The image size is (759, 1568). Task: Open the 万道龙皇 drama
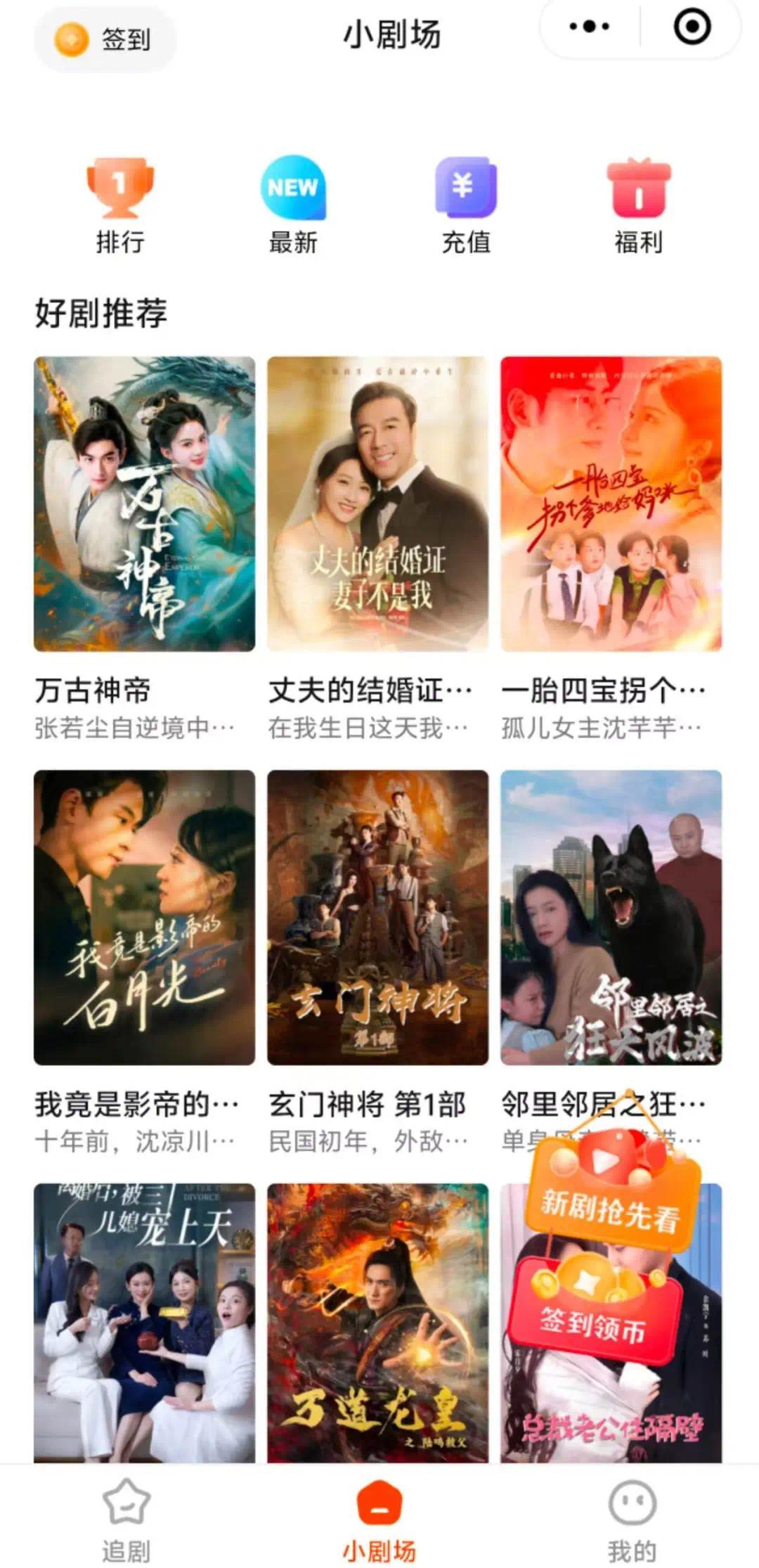point(377,1322)
